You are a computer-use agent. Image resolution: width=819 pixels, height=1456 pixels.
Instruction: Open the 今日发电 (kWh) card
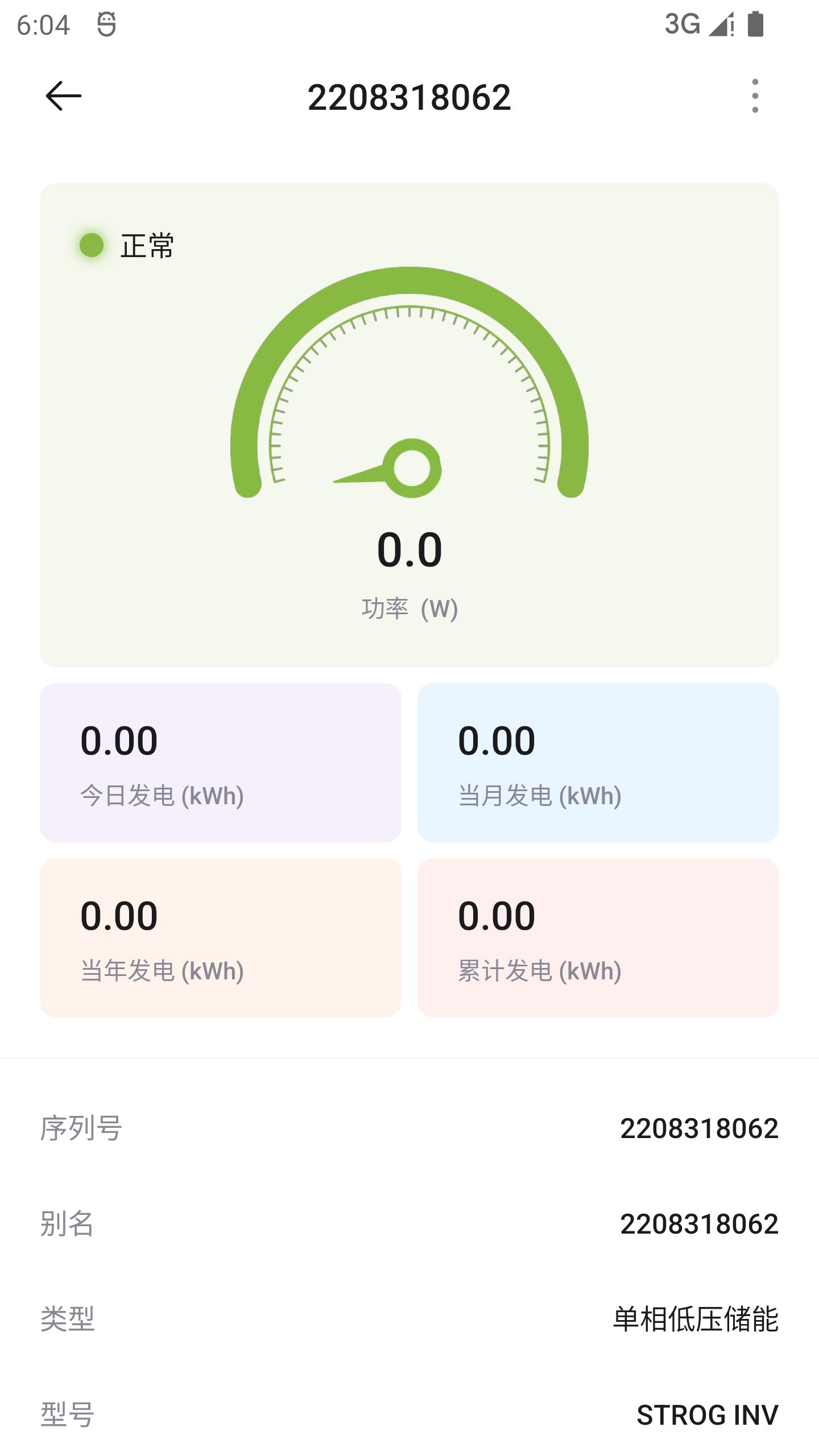tap(221, 762)
